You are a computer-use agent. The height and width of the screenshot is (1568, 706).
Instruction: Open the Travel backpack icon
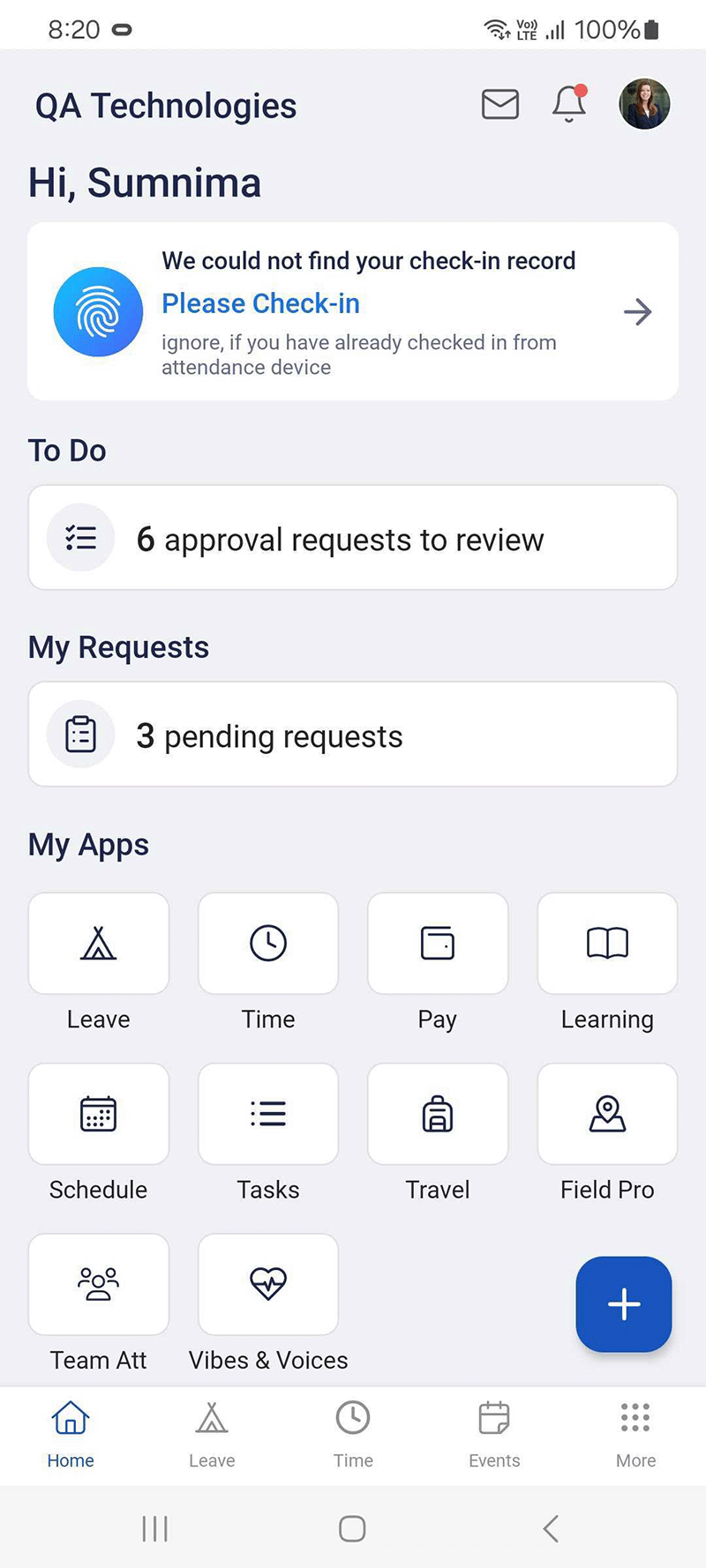click(x=438, y=1114)
